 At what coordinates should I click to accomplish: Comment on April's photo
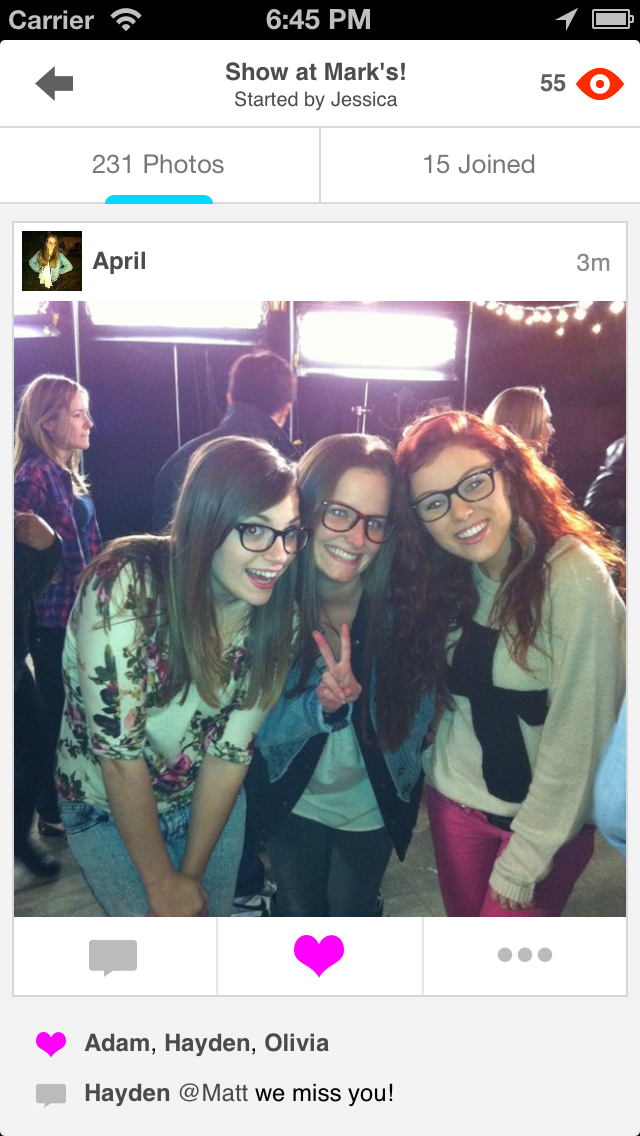tap(113, 956)
